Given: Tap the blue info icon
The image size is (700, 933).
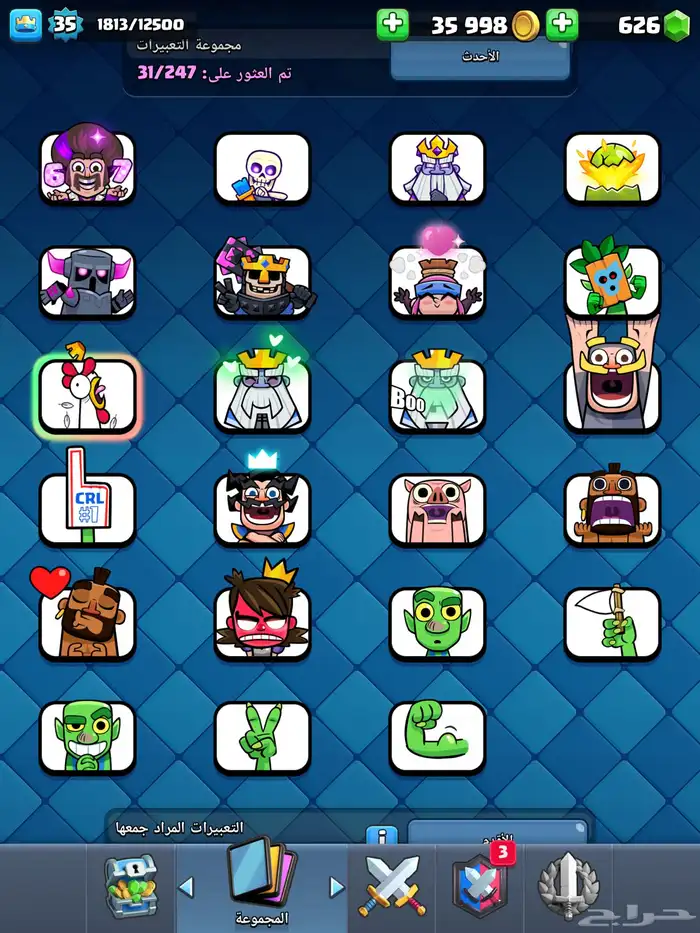Looking at the screenshot, I should pos(381,835).
